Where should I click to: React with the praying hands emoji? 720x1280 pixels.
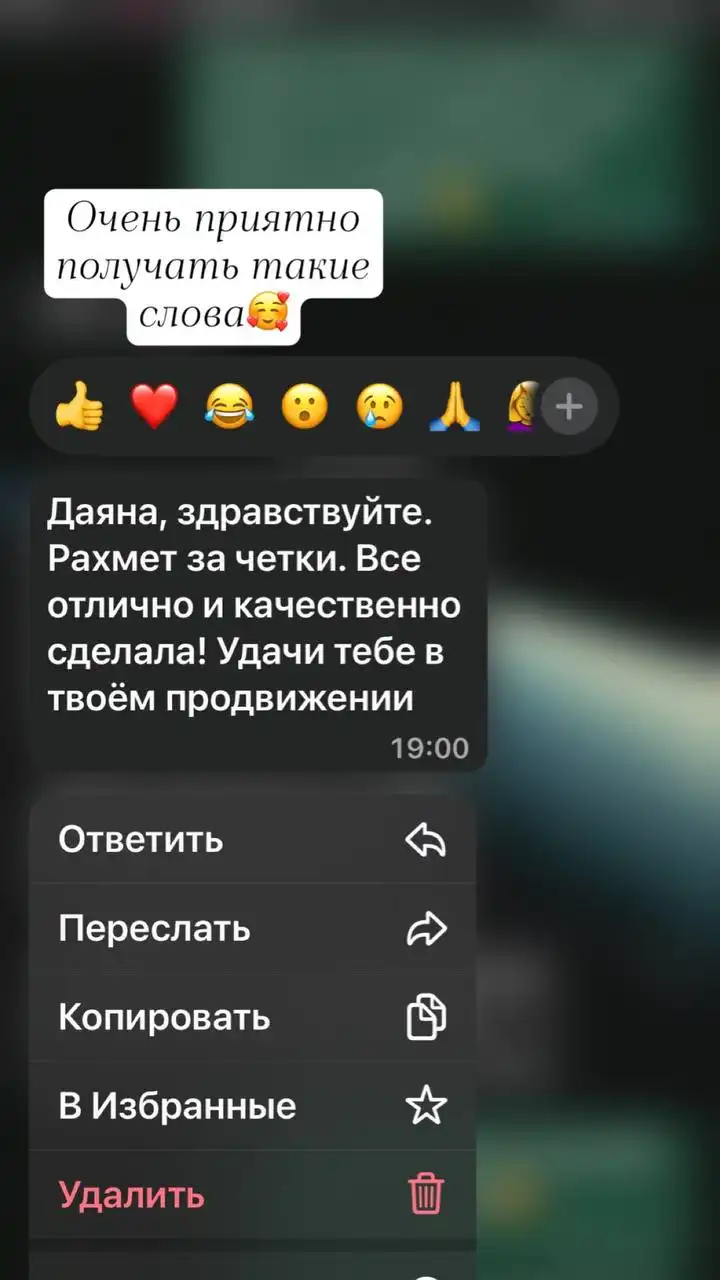coord(452,405)
